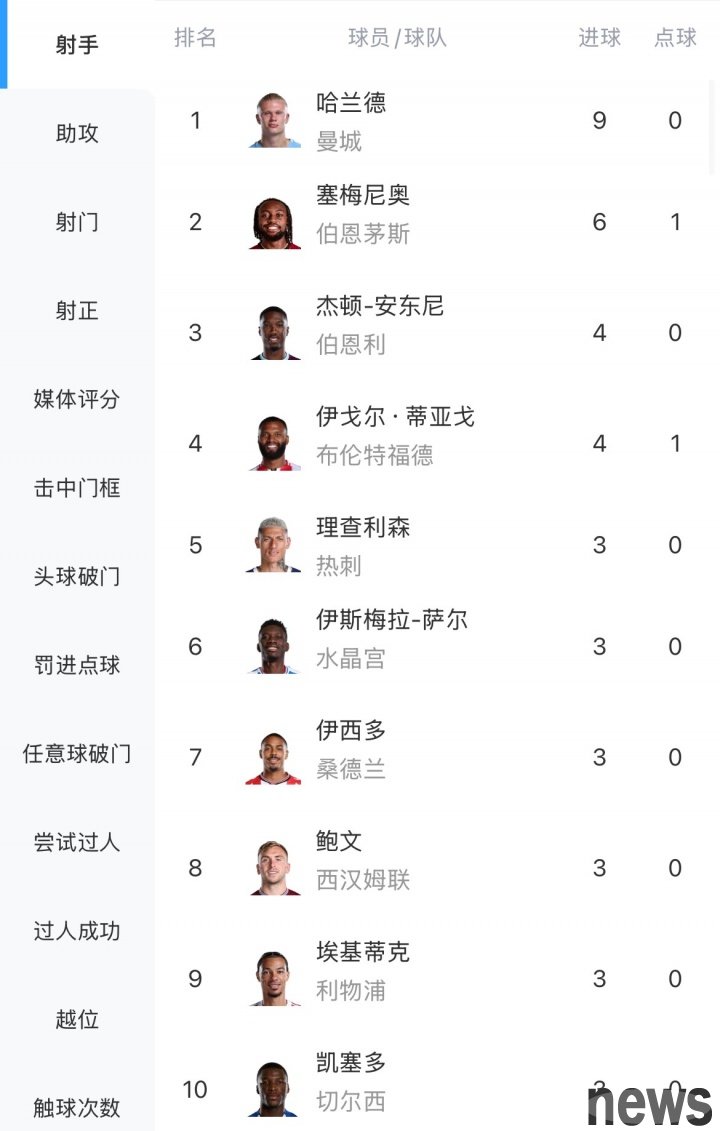Viewport: 720px width, 1131px height.
Task: Switch to 尝试过人 stats
Action: tap(77, 843)
